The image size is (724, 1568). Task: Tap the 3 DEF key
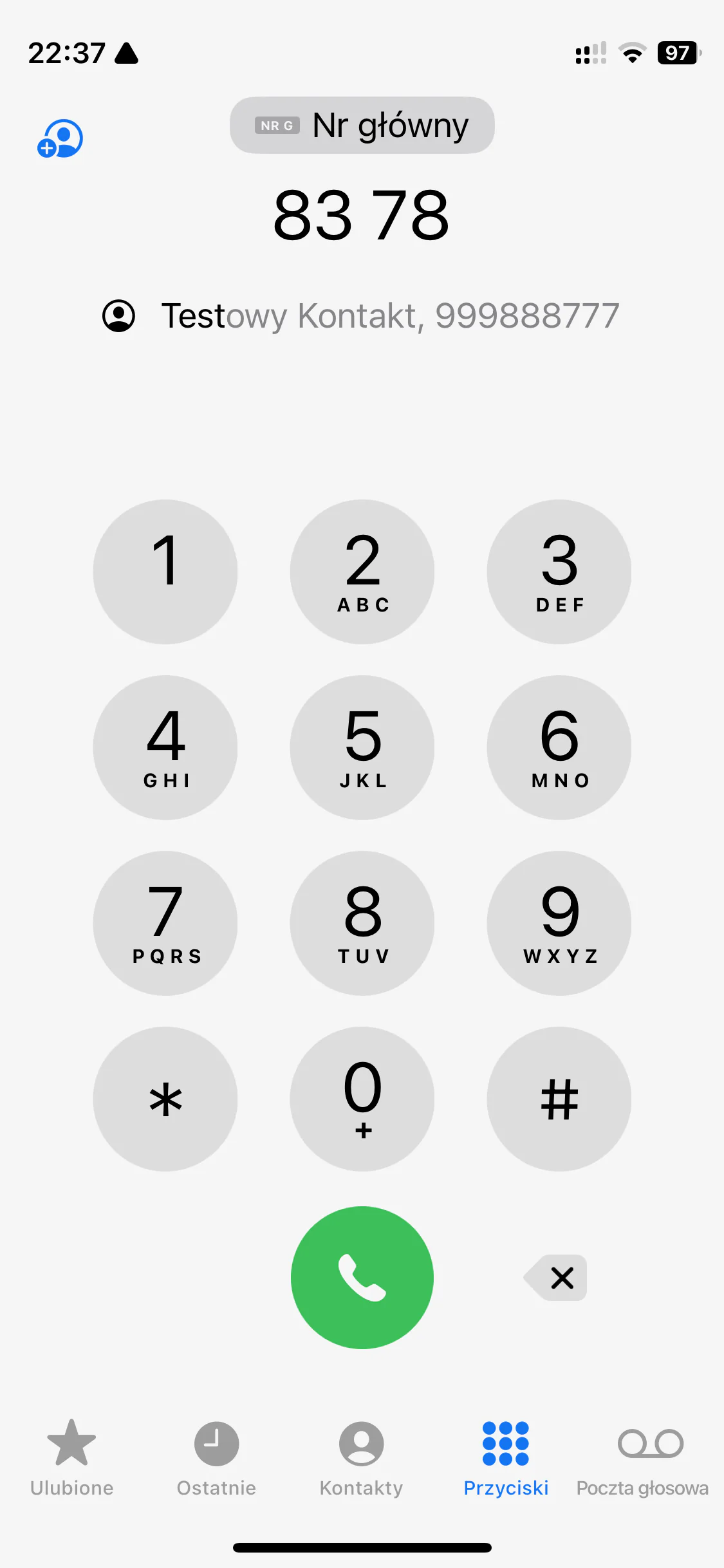click(559, 572)
